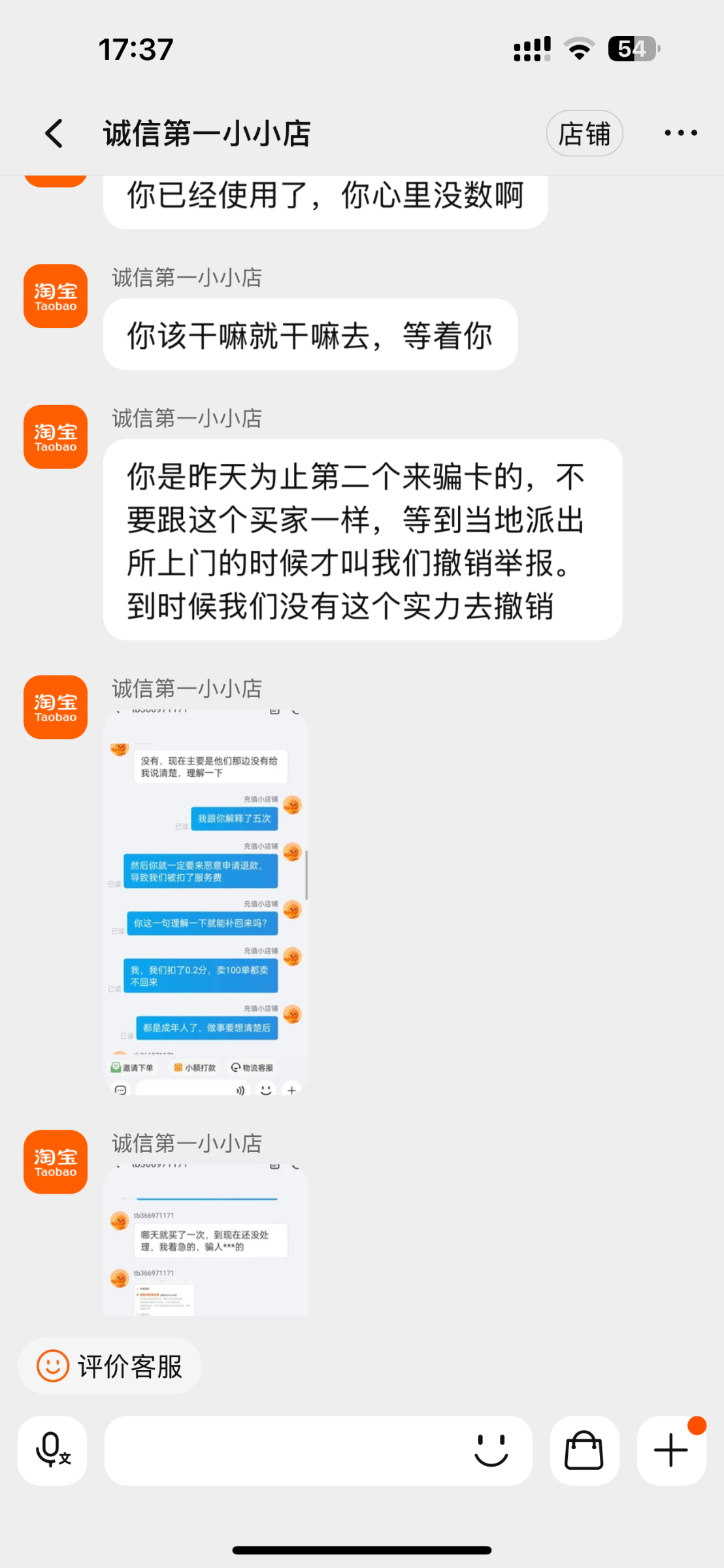
Task: Open the plus attachments panel
Action: click(671, 1450)
